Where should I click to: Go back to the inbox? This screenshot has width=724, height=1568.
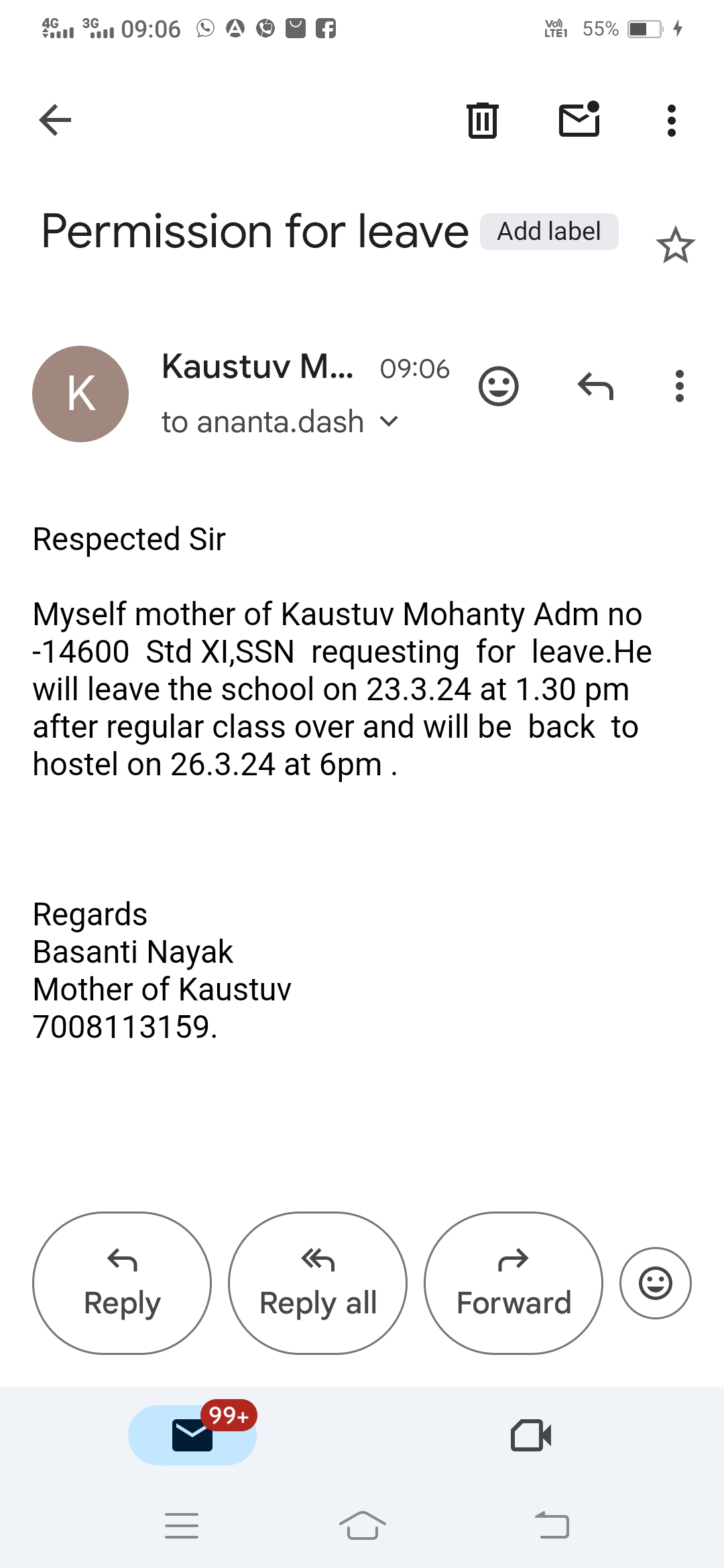[x=55, y=121]
